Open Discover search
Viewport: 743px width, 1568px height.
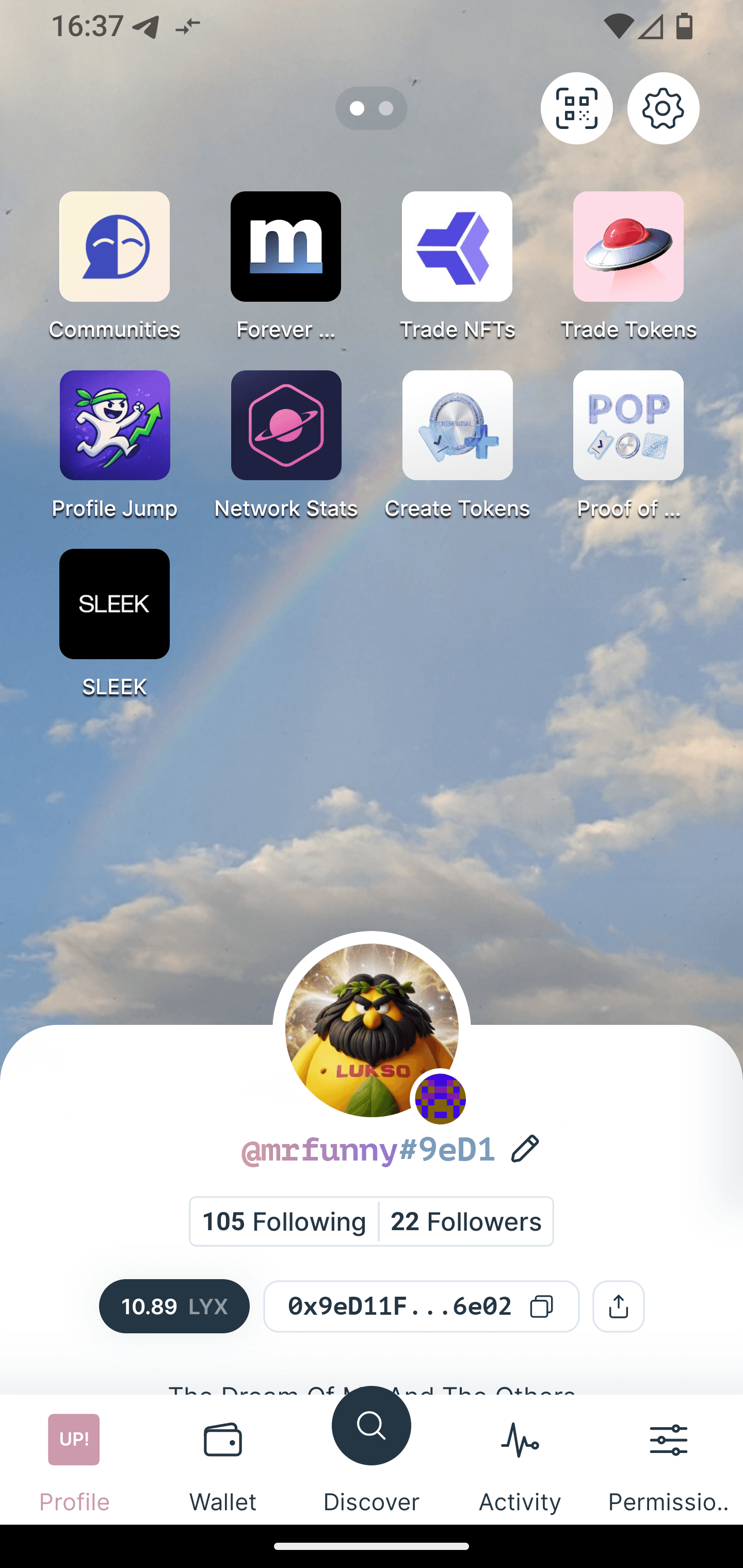pyautogui.click(x=371, y=1427)
